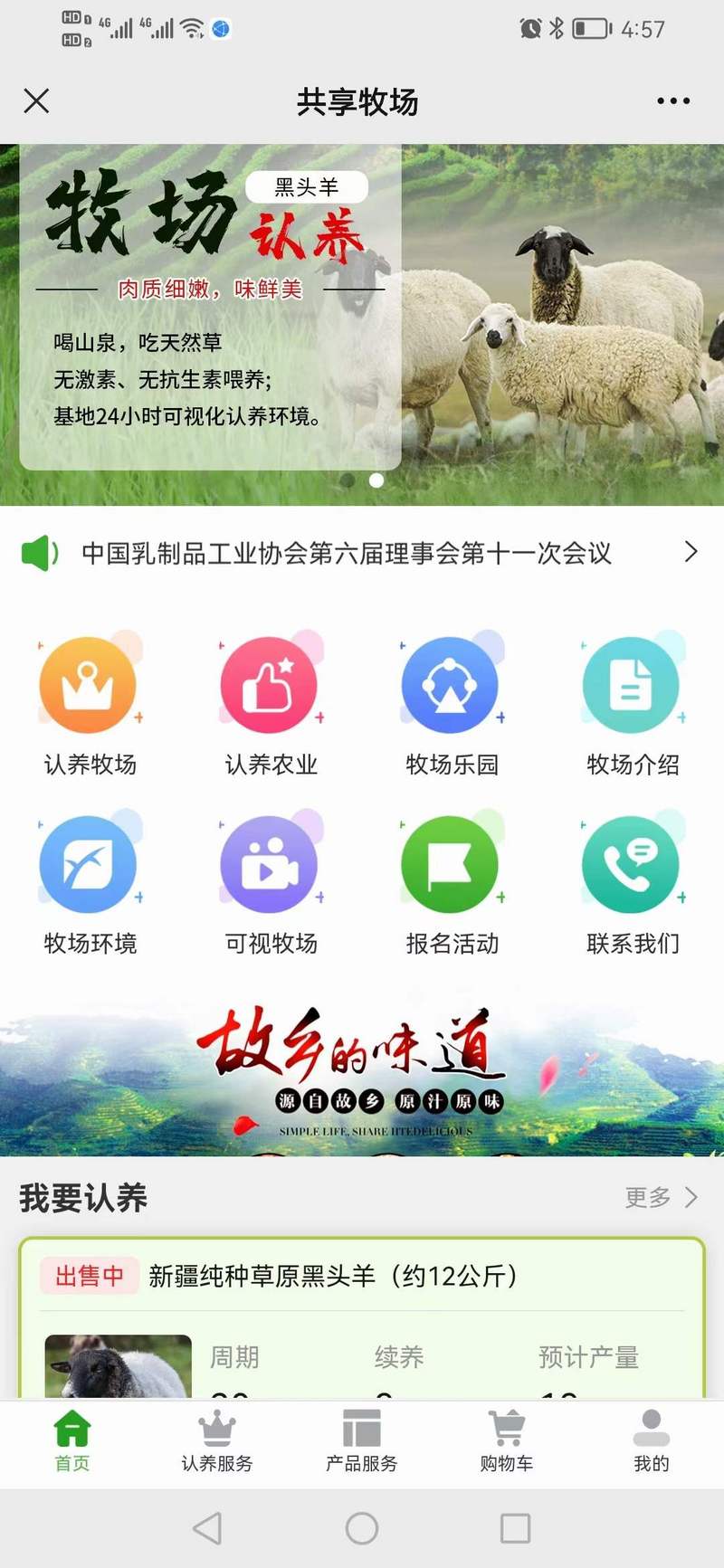The height and width of the screenshot is (1568, 724).
Task: Open the 黑头羊 认养 banner
Action: pyautogui.click(x=362, y=324)
